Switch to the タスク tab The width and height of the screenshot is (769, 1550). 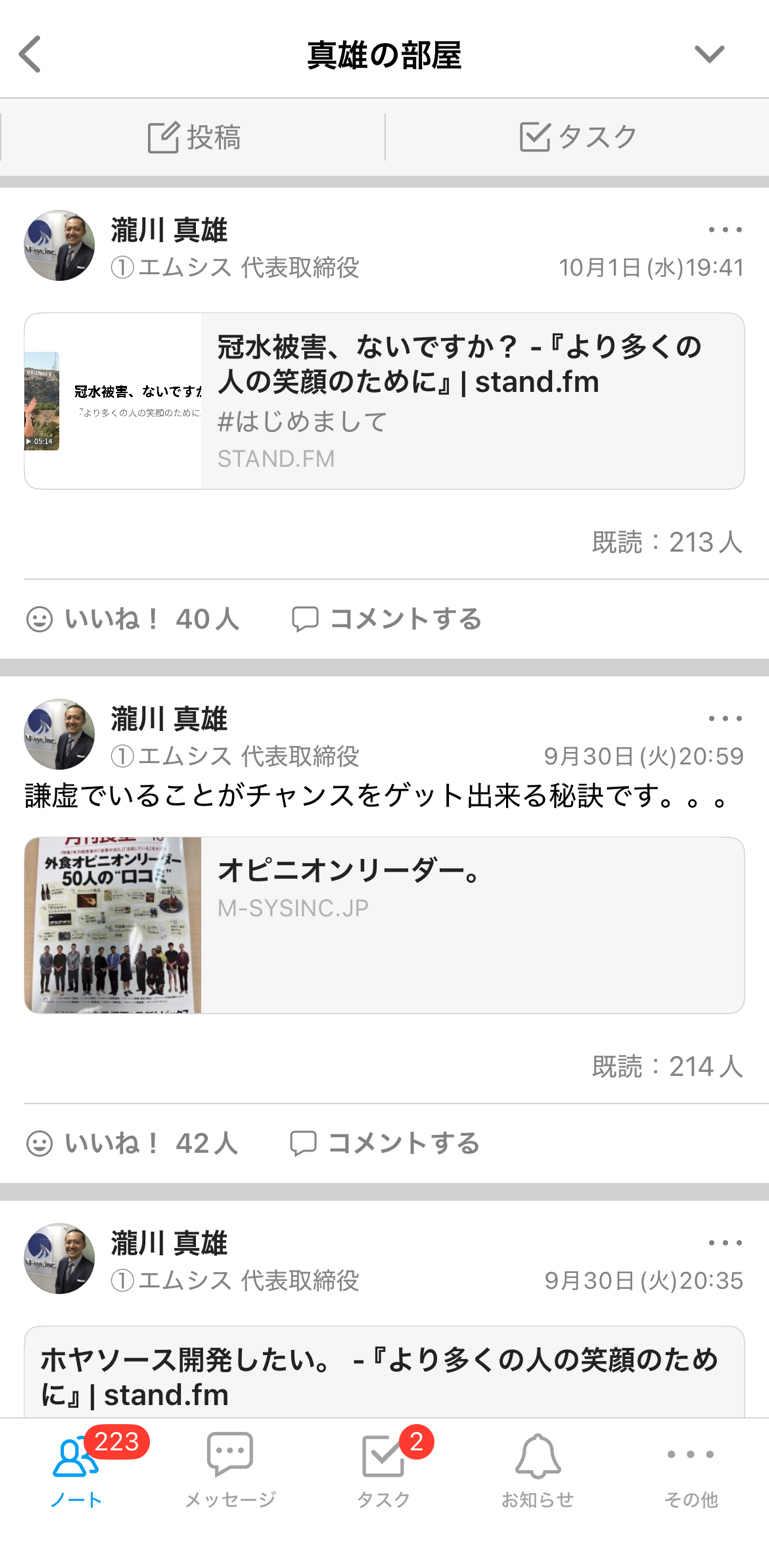pos(577,137)
